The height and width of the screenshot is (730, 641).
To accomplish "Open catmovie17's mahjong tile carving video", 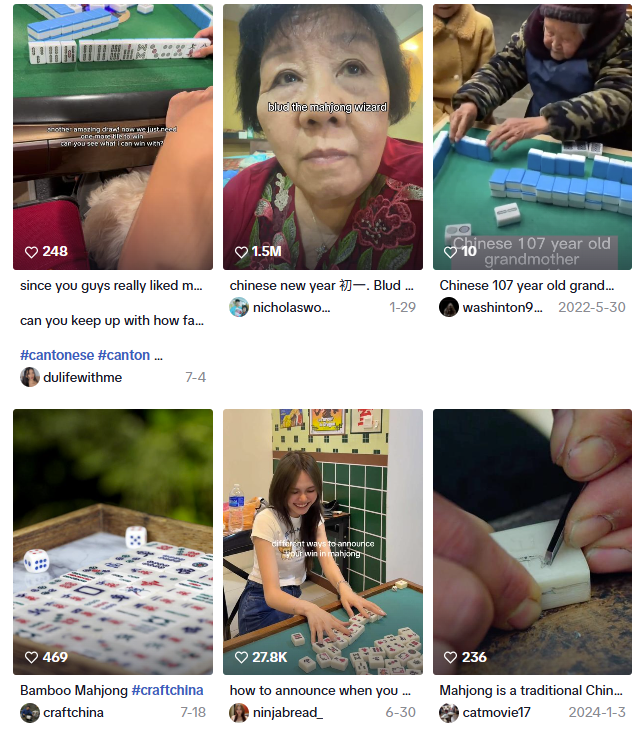I will (x=532, y=541).
